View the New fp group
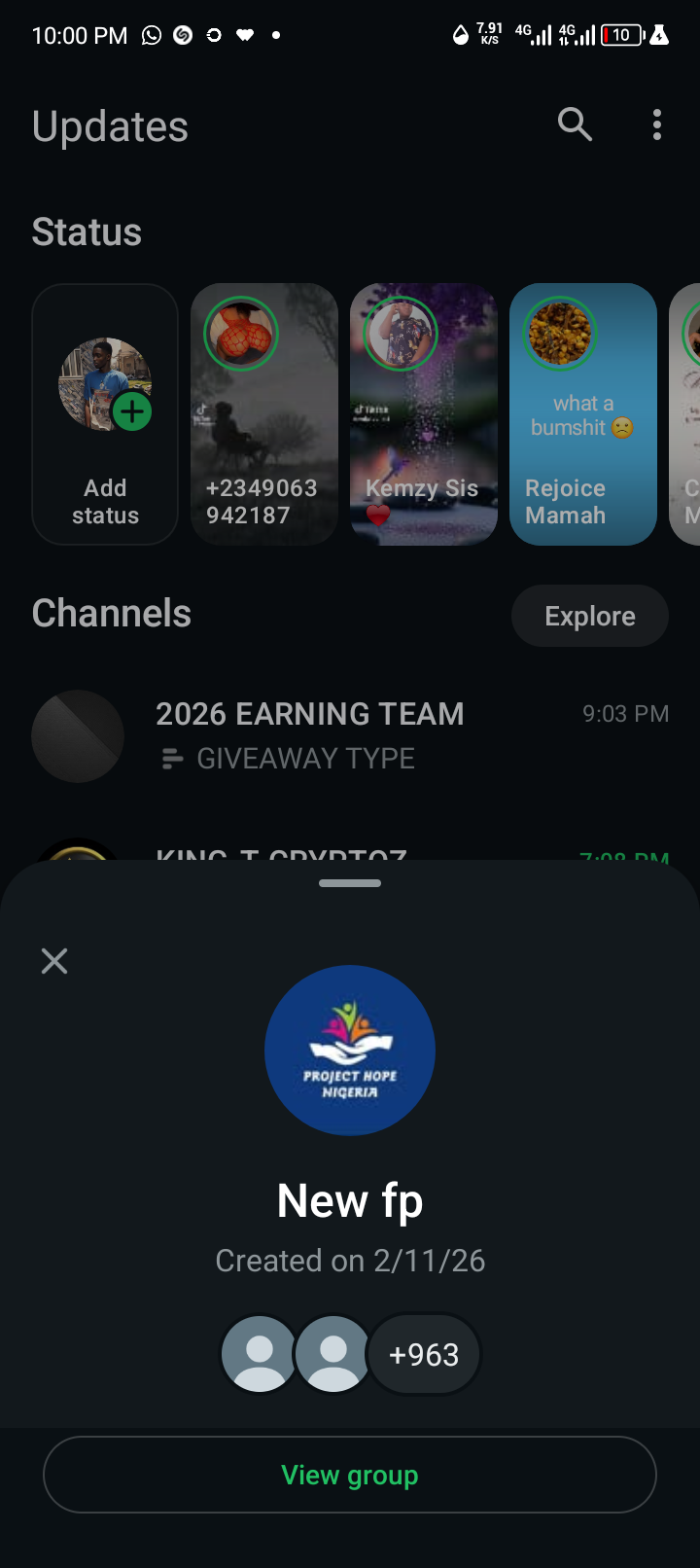Viewport: 700px width, 1568px height. click(x=350, y=1475)
